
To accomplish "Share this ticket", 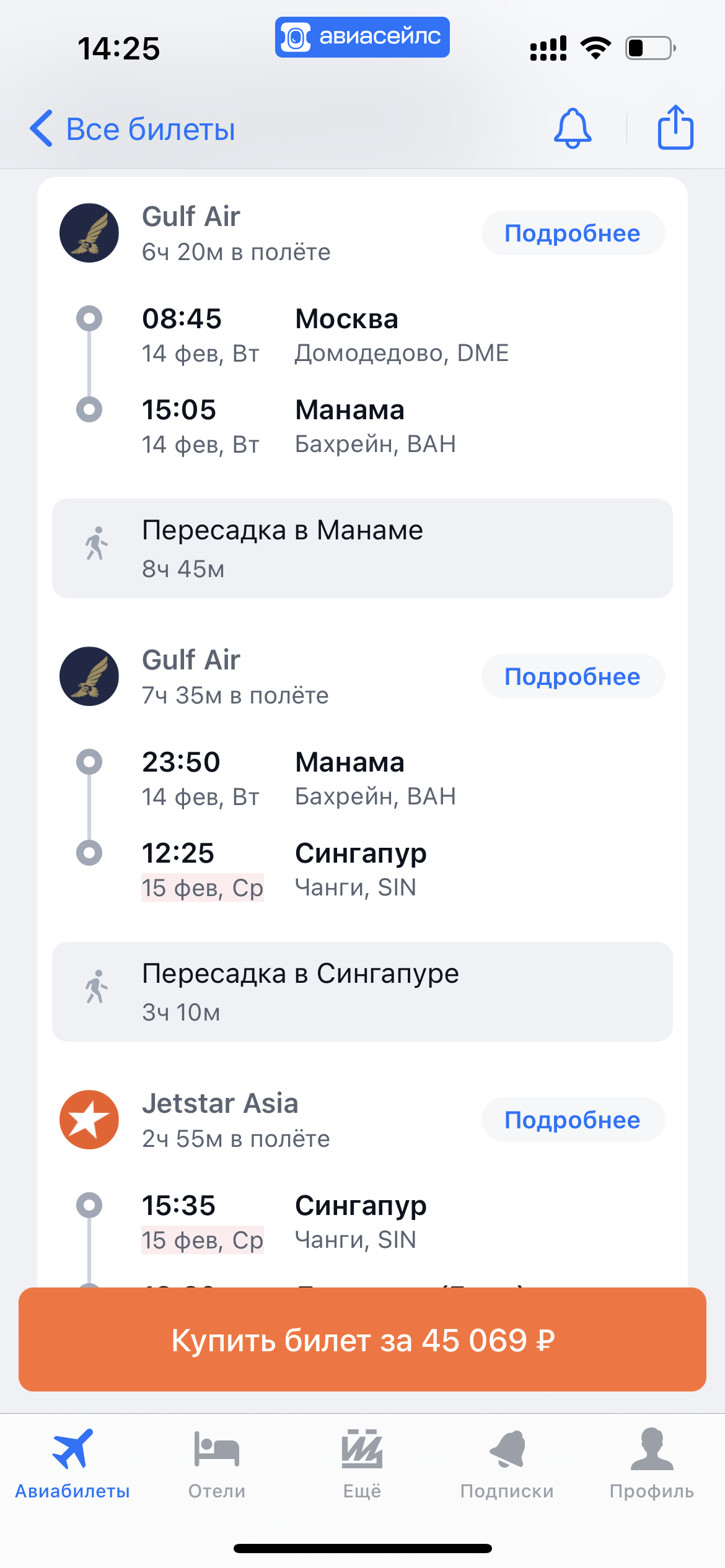I will (x=675, y=127).
